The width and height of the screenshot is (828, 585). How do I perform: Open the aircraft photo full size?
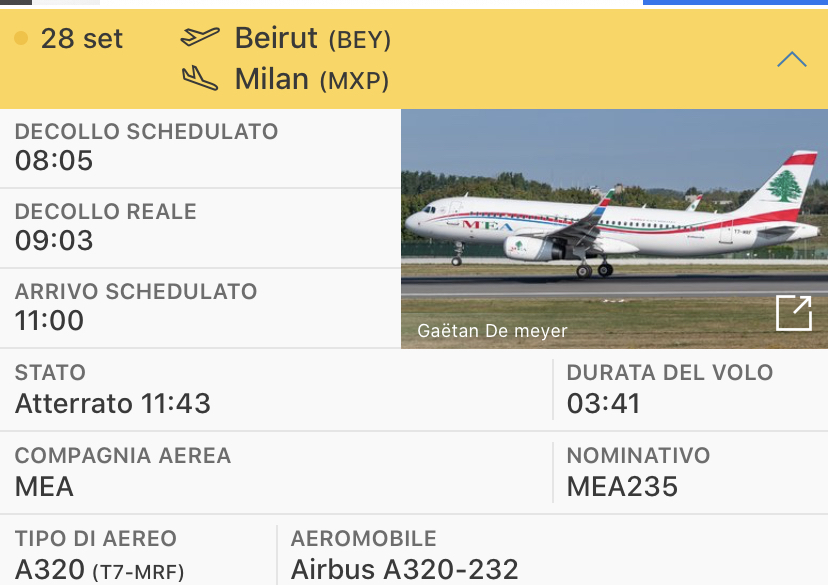coord(793,313)
